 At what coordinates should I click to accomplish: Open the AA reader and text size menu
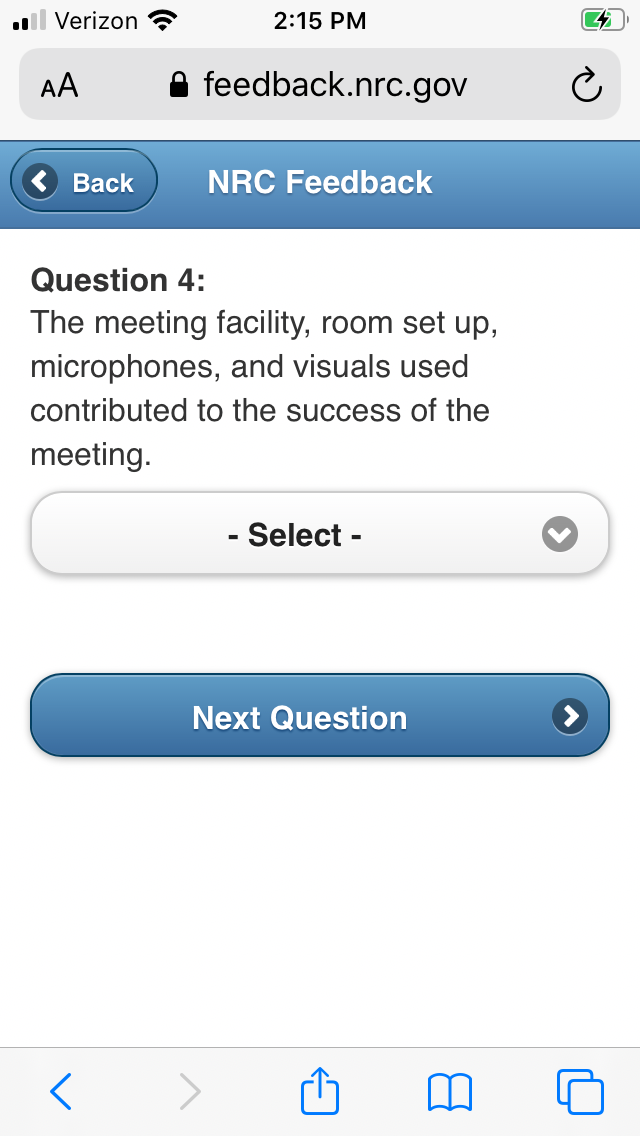coord(59,87)
